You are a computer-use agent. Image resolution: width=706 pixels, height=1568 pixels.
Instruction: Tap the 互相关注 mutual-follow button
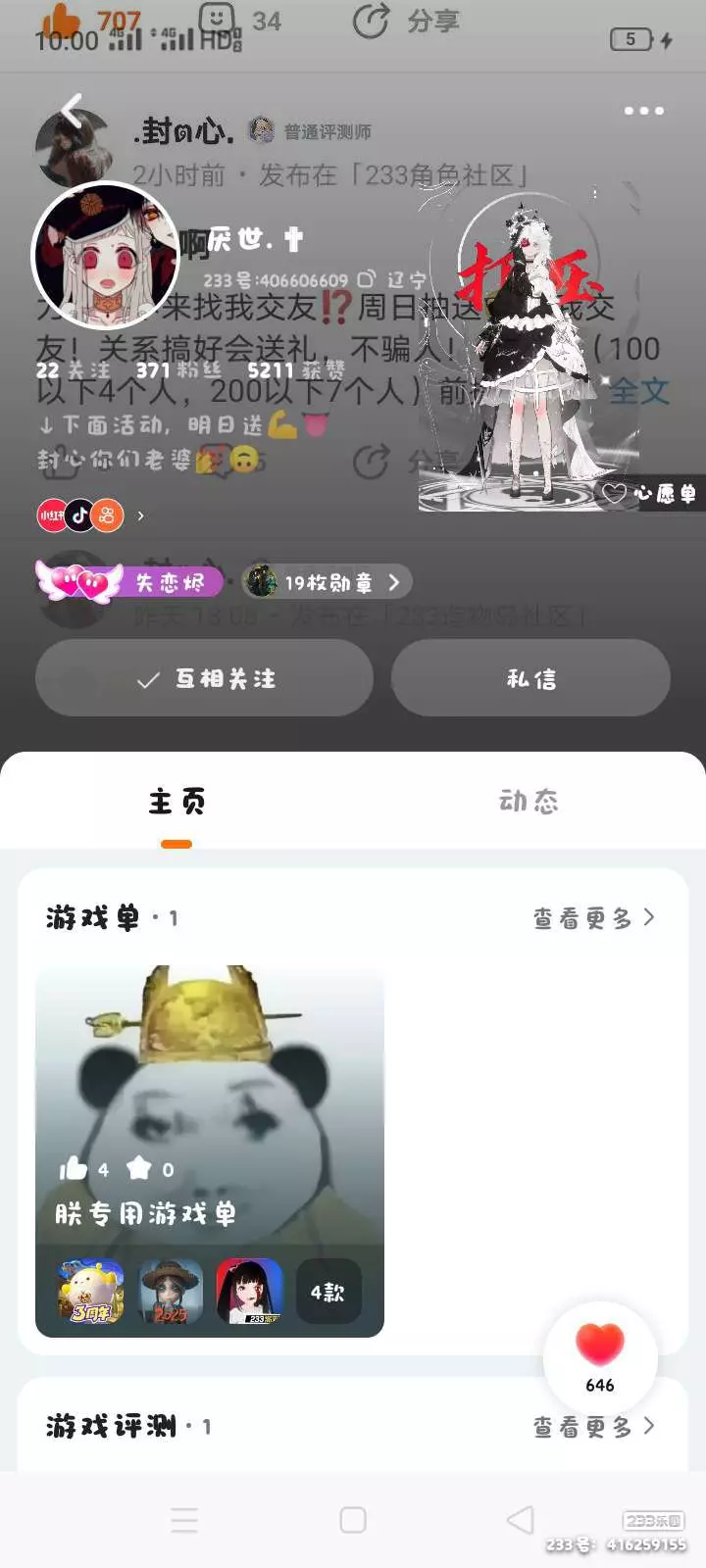coord(204,678)
